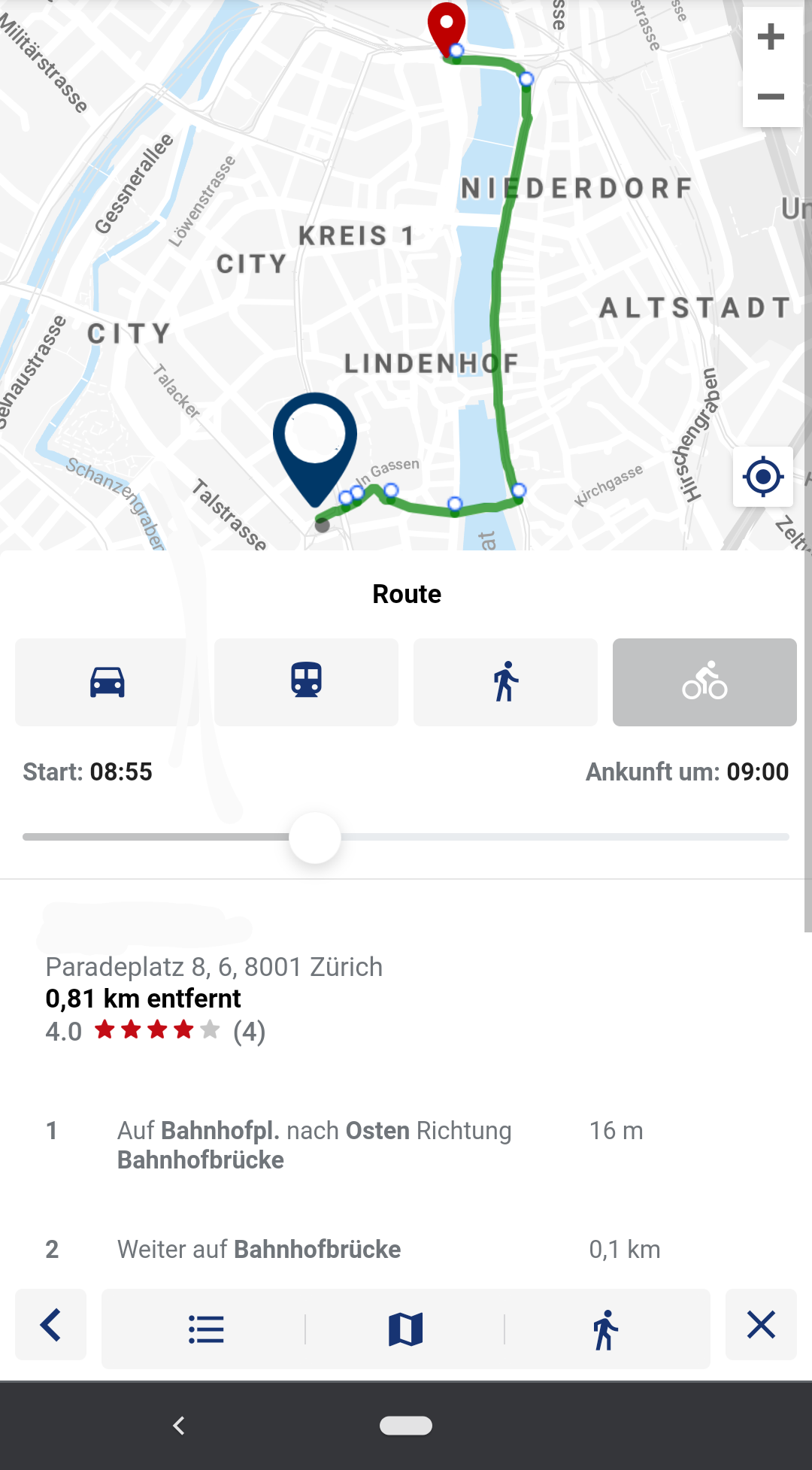This screenshot has height=1470, width=812.
Task: Select step 2 Bahnhofbrücke instruction
Action: [316, 1249]
